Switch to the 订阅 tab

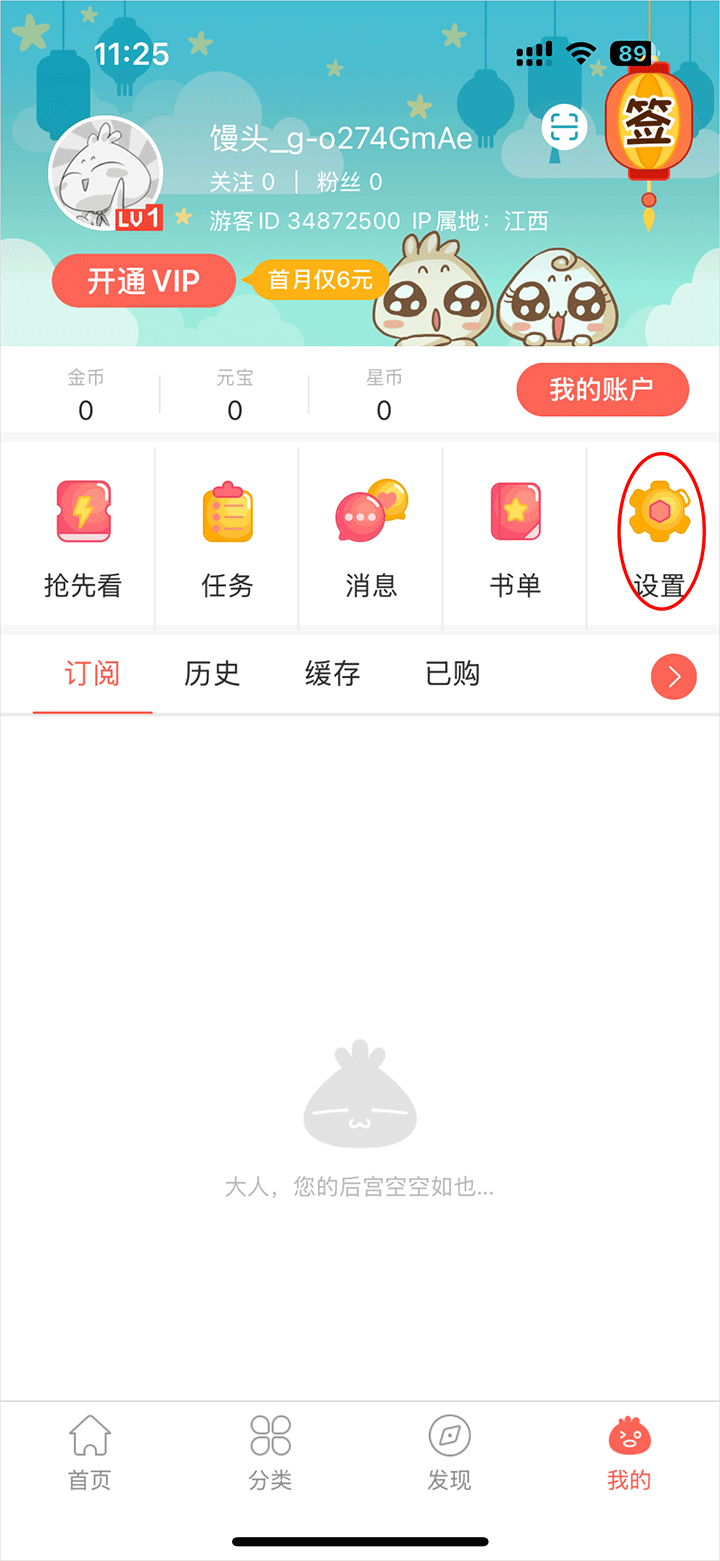[92, 674]
